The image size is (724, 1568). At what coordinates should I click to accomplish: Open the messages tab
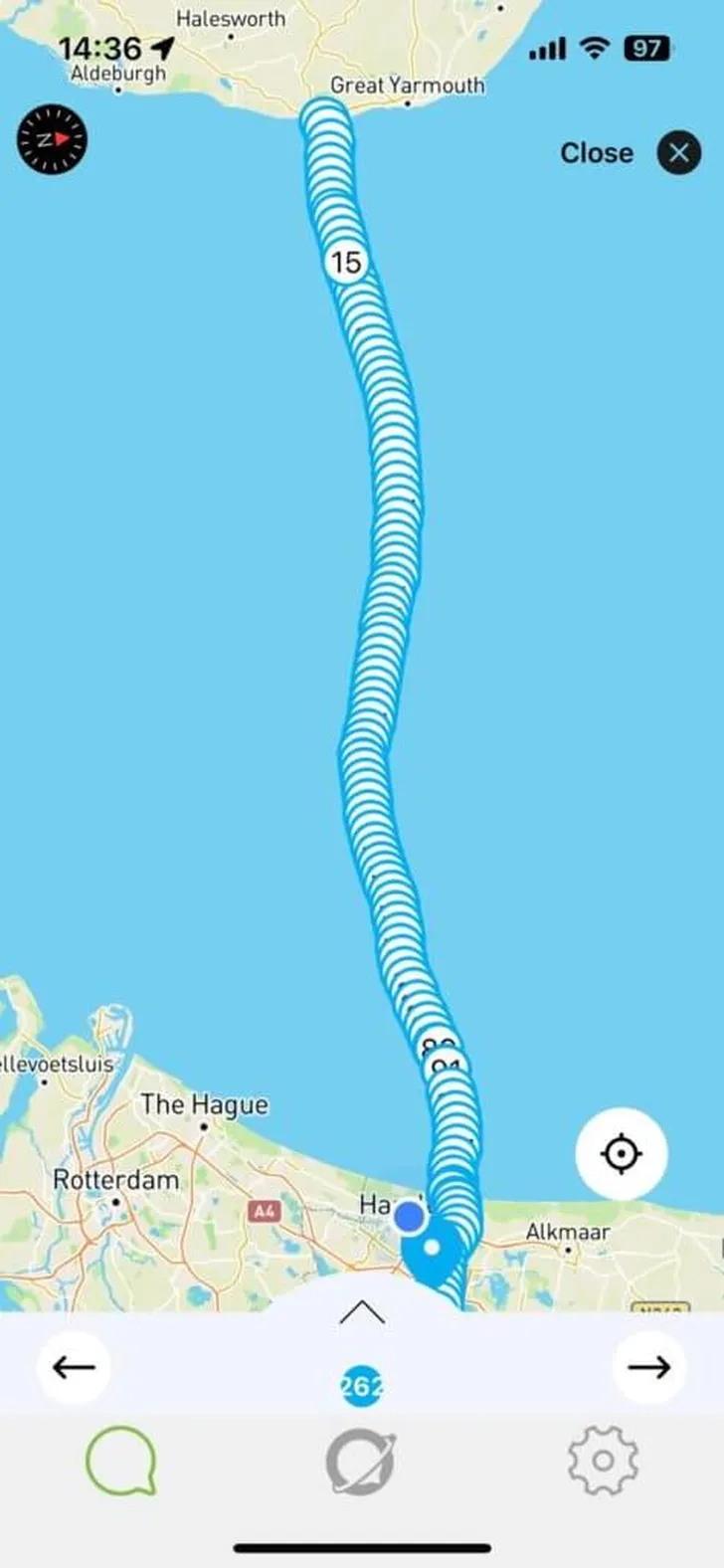(x=120, y=1462)
